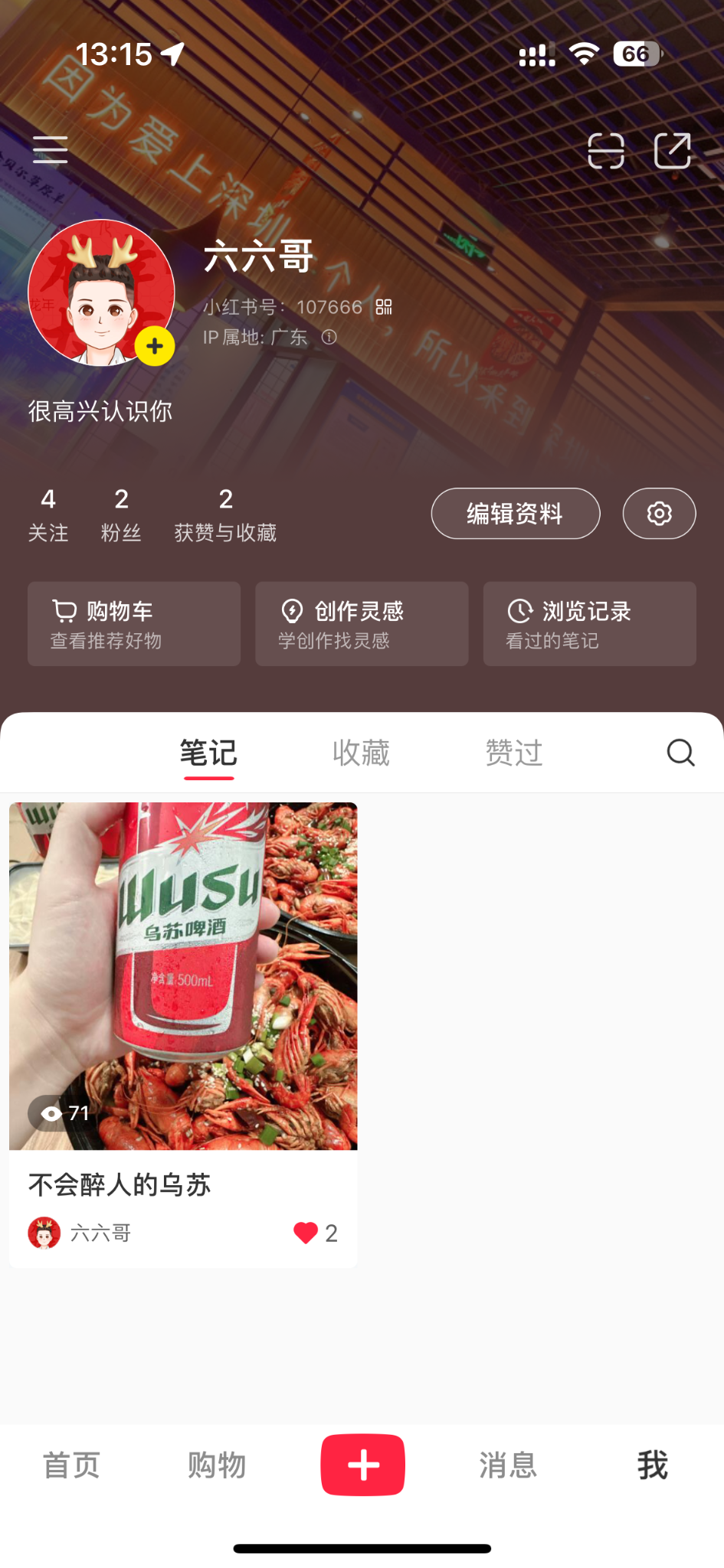Go to the 首页 home tab
This screenshot has height=1568, width=724.
point(71,1465)
